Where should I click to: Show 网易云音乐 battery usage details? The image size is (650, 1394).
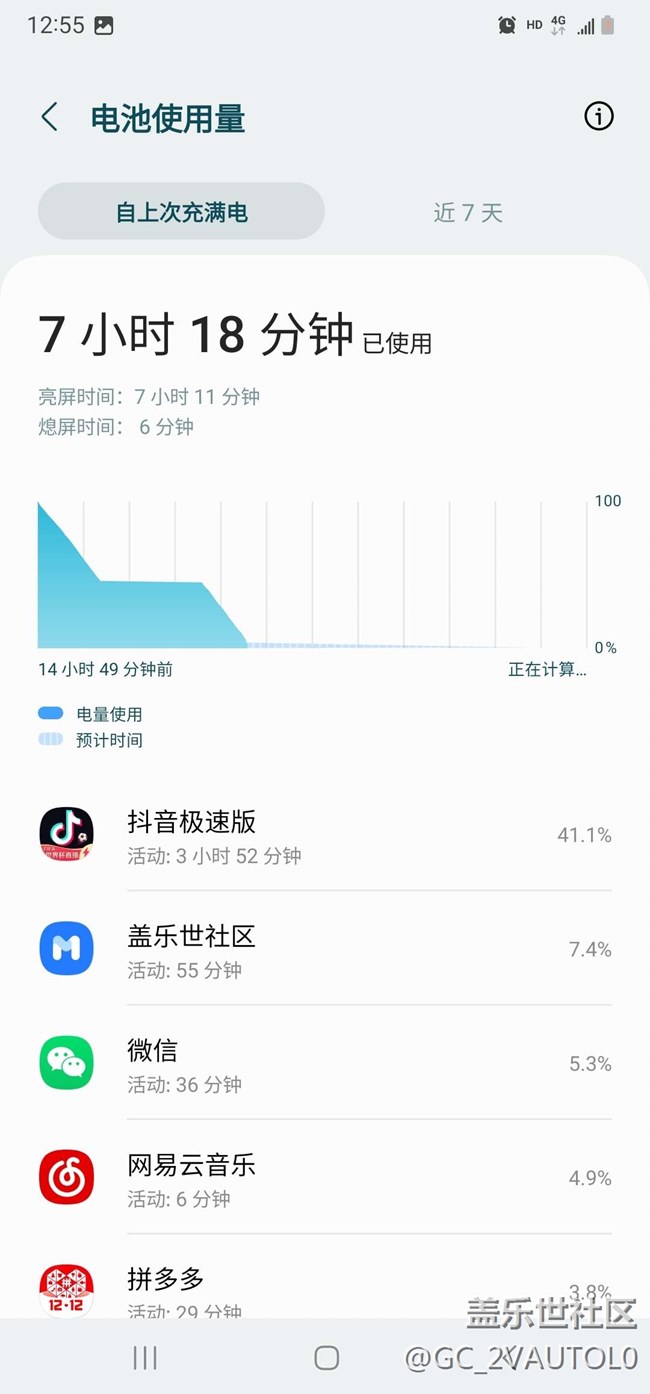tap(325, 1178)
